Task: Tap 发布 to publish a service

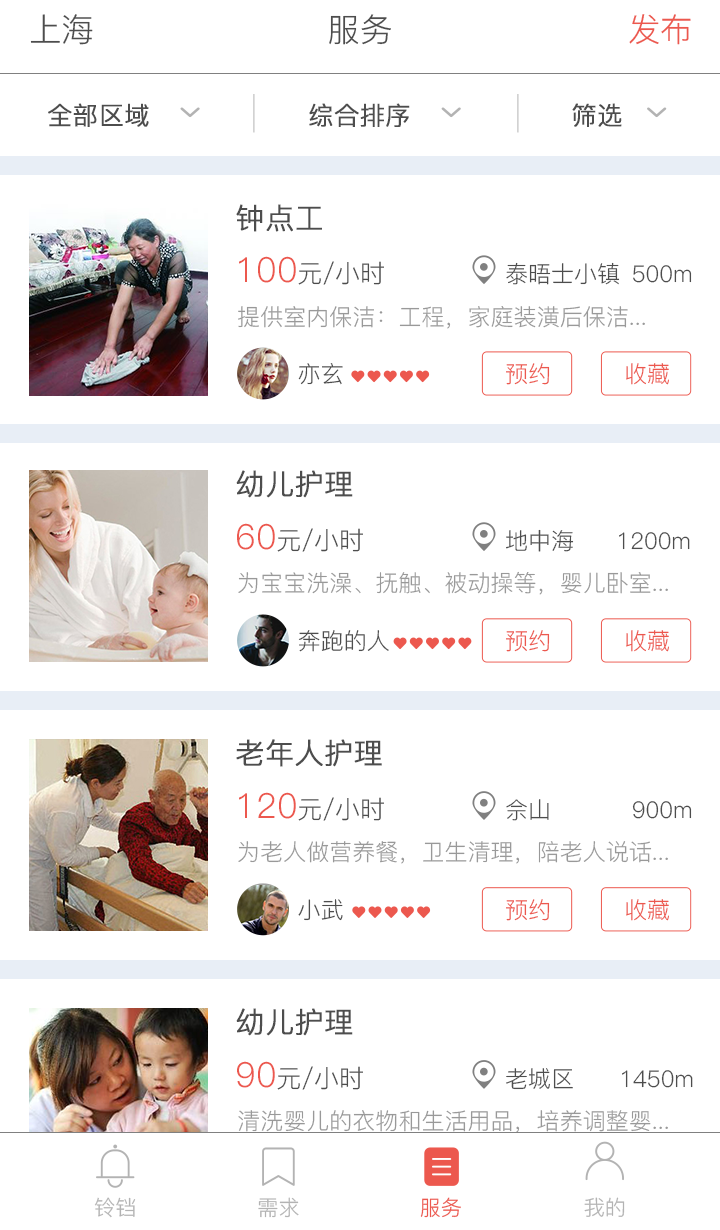Action: 659,30
